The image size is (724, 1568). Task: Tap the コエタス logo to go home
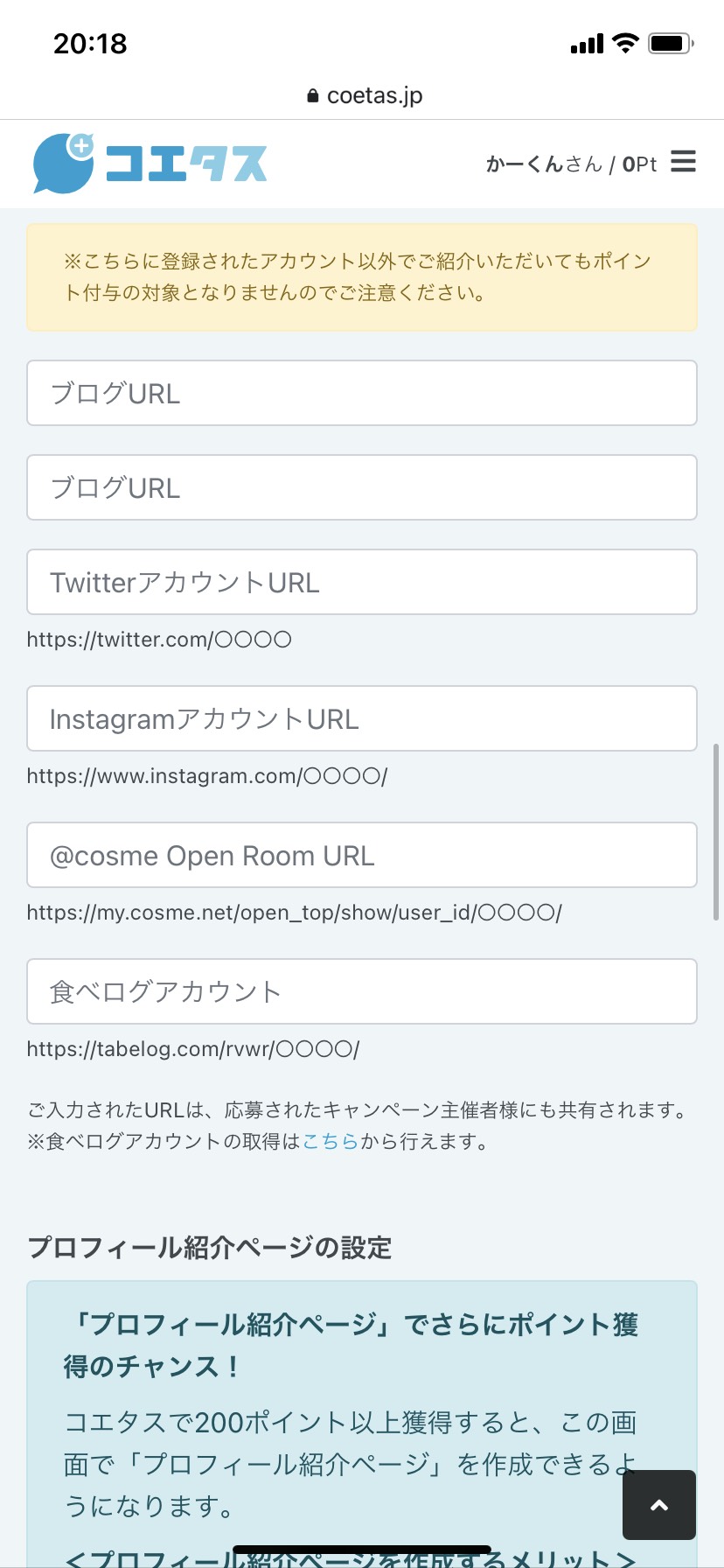tap(150, 163)
